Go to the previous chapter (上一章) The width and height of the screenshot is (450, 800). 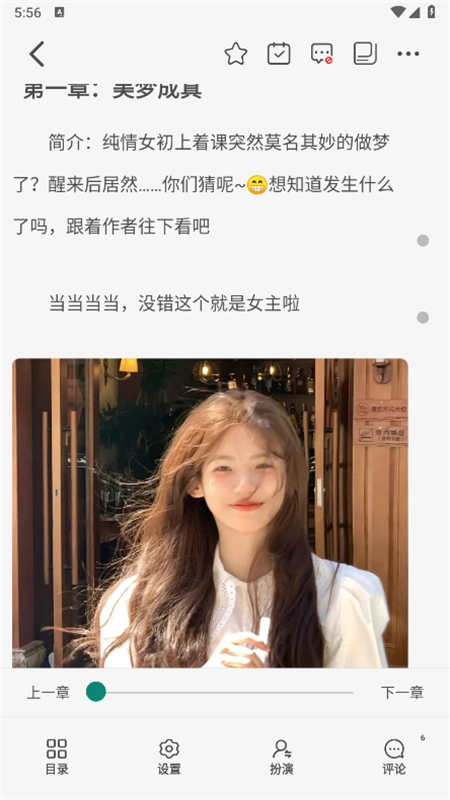click(x=48, y=692)
